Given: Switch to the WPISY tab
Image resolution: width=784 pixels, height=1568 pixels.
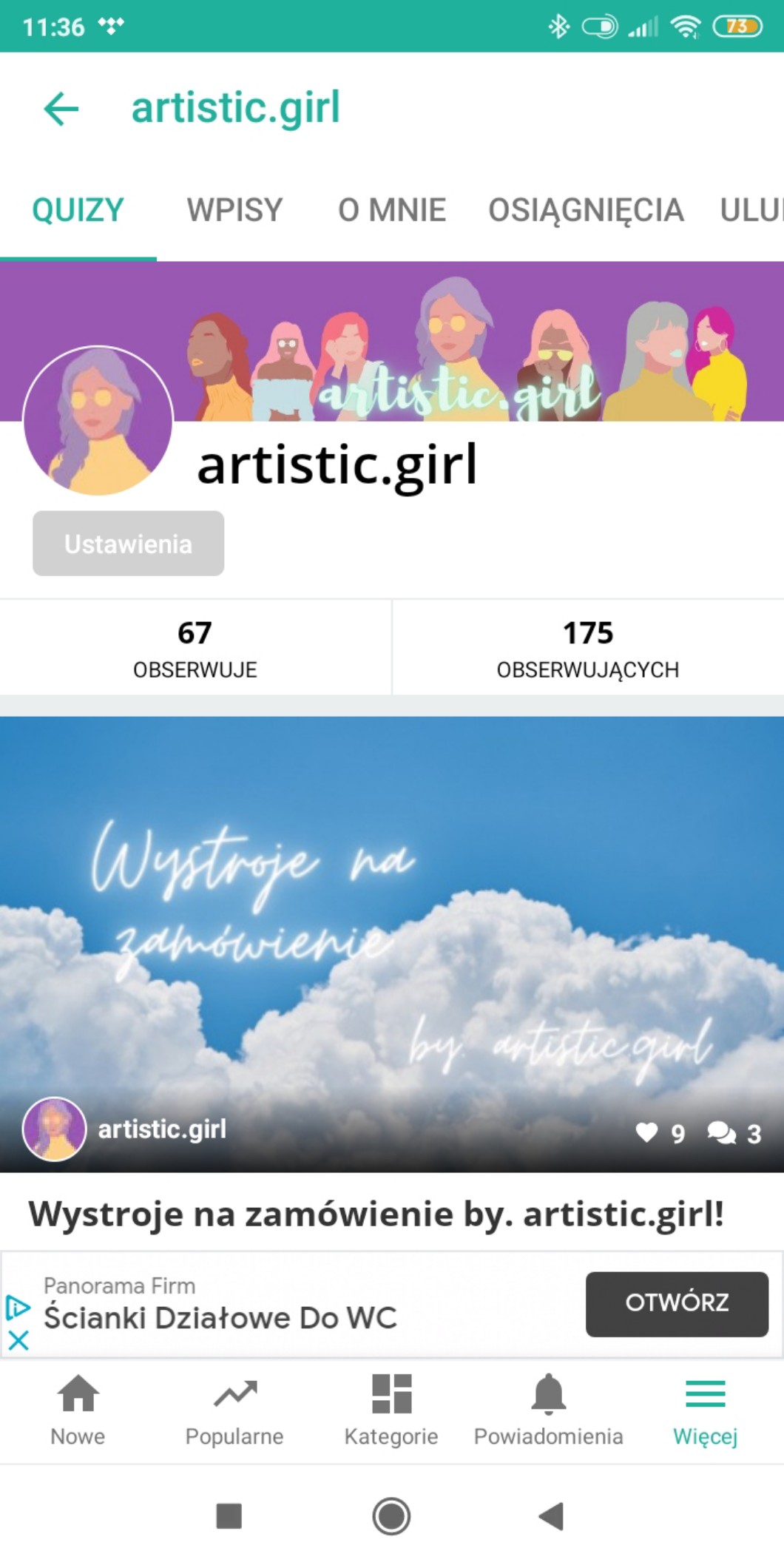Looking at the screenshot, I should (x=234, y=210).
